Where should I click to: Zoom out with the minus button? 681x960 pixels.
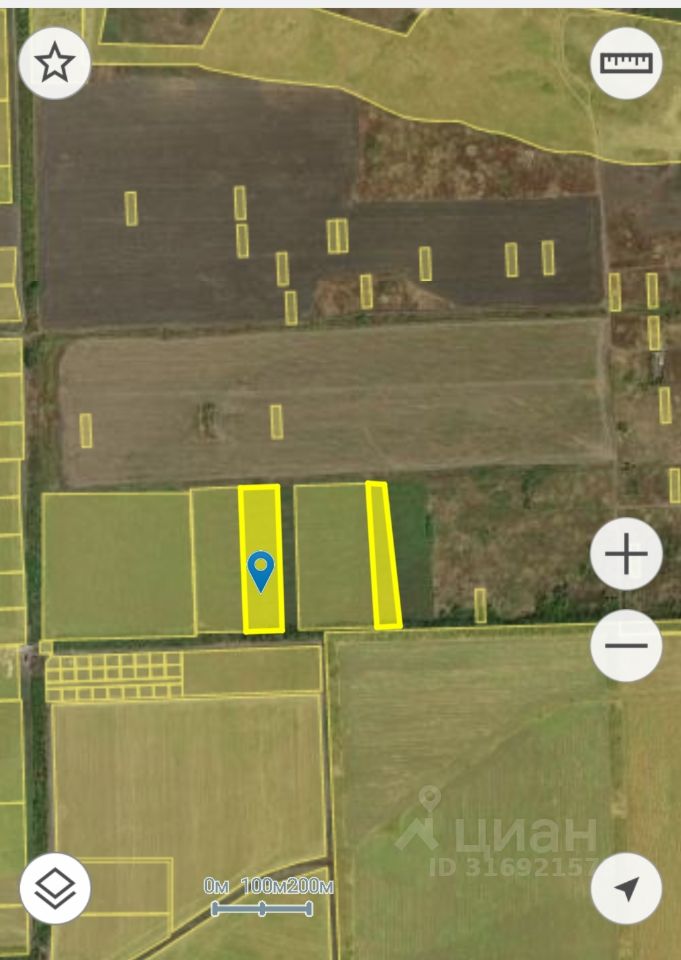626,645
